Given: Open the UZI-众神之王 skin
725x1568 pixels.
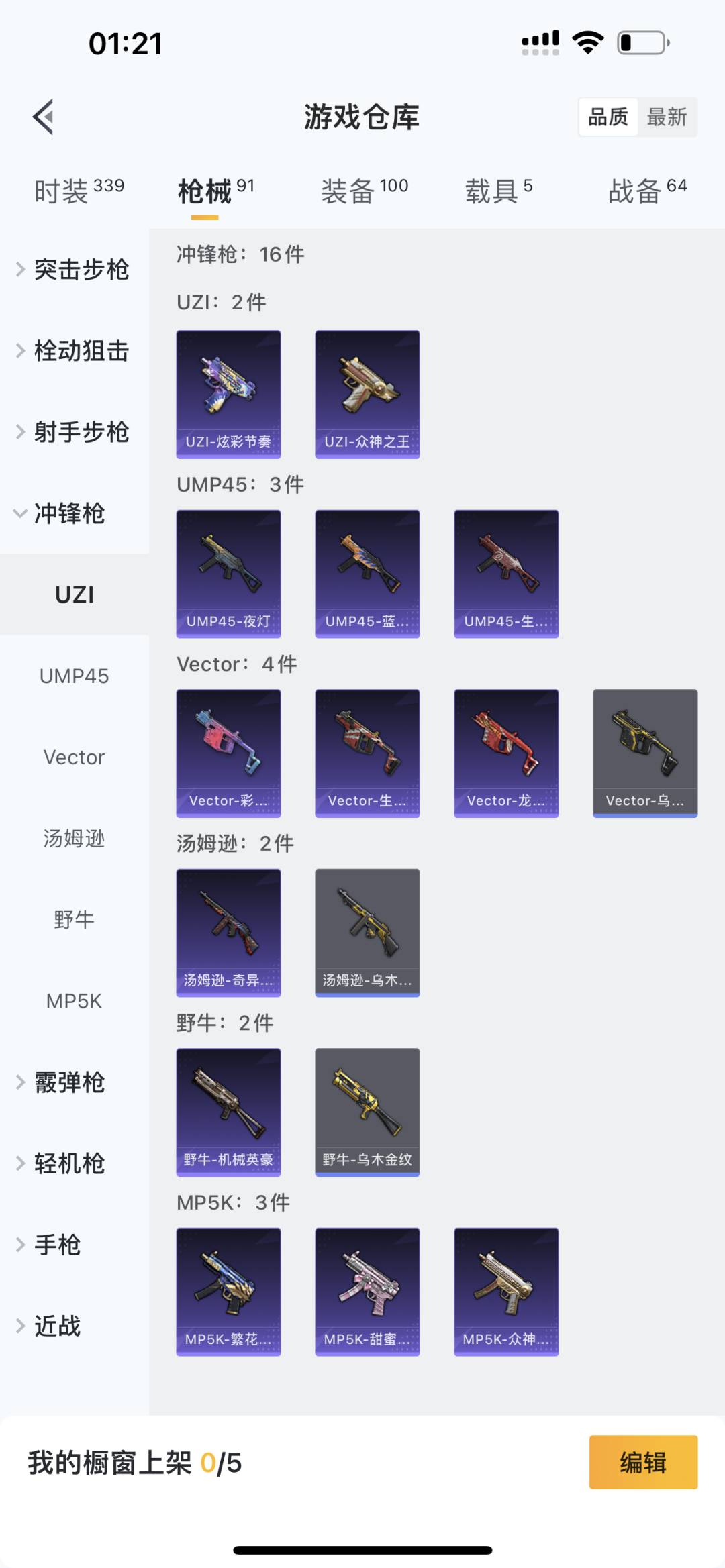Looking at the screenshot, I should [367, 394].
